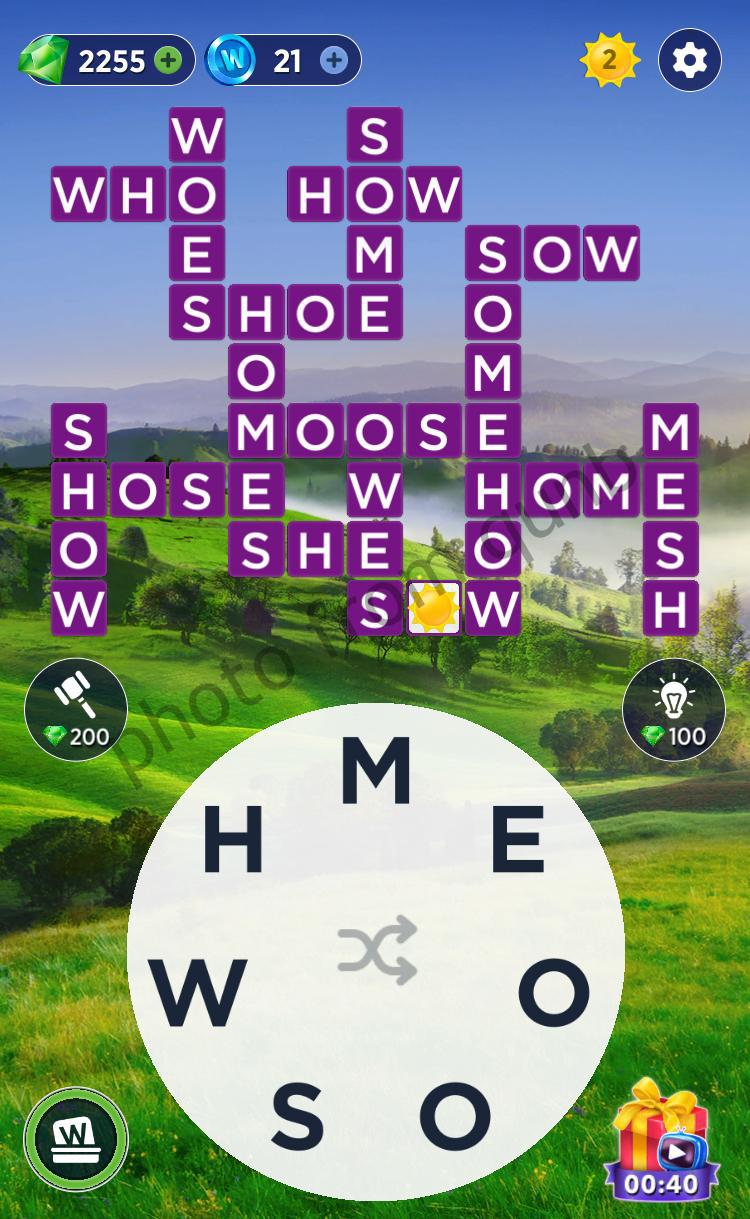750x1219 pixels.
Task: Use the hammer hint for 200 gems
Action: (x=76, y=709)
